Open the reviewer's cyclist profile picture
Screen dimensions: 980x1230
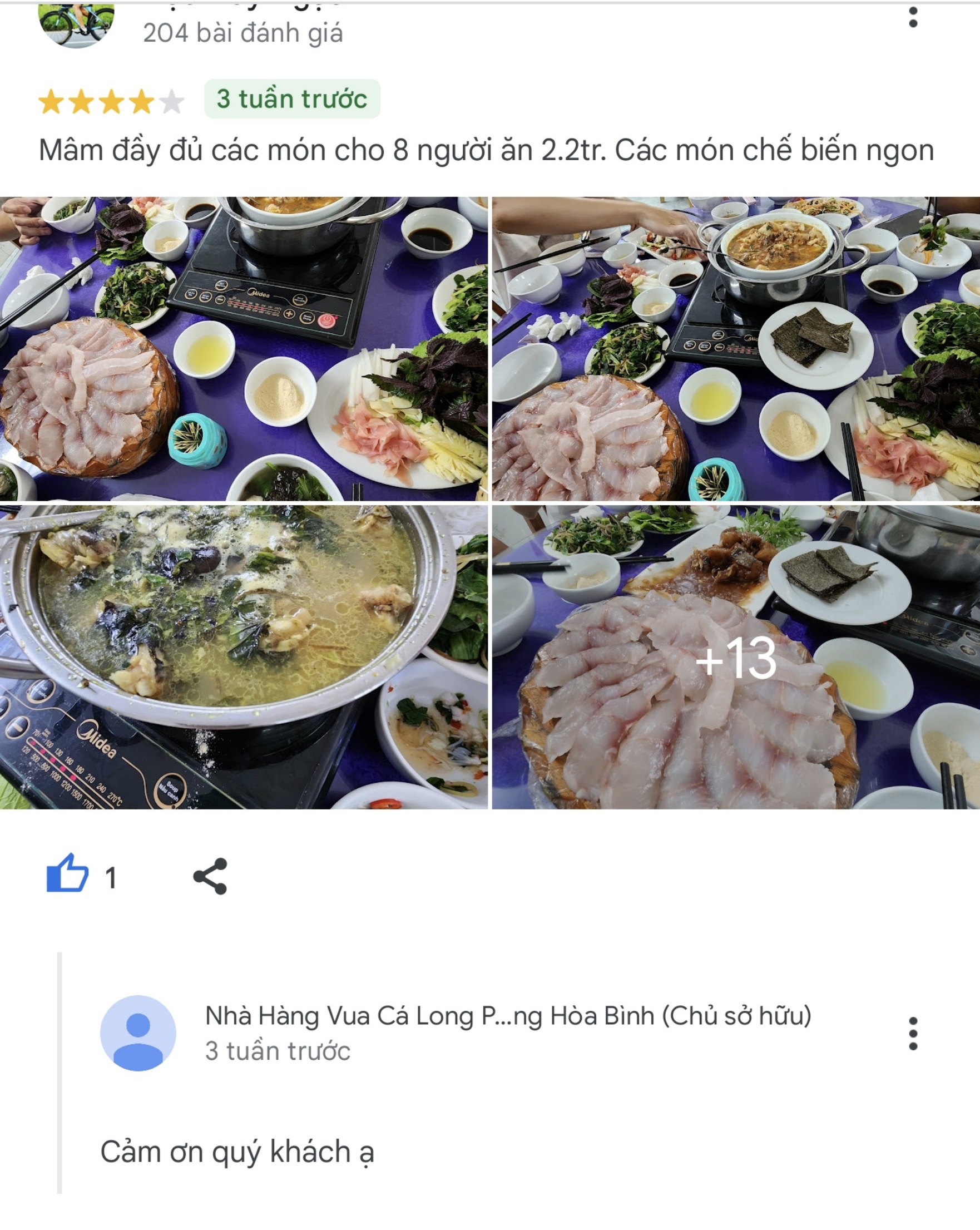[x=76, y=24]
